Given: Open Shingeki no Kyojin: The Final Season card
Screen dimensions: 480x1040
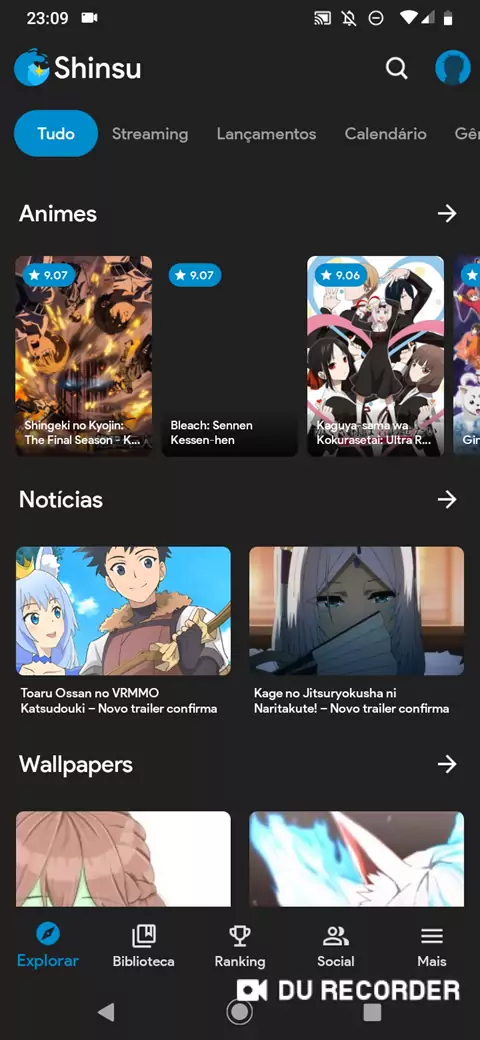Looking at the screenshot, I should [84, 356].
